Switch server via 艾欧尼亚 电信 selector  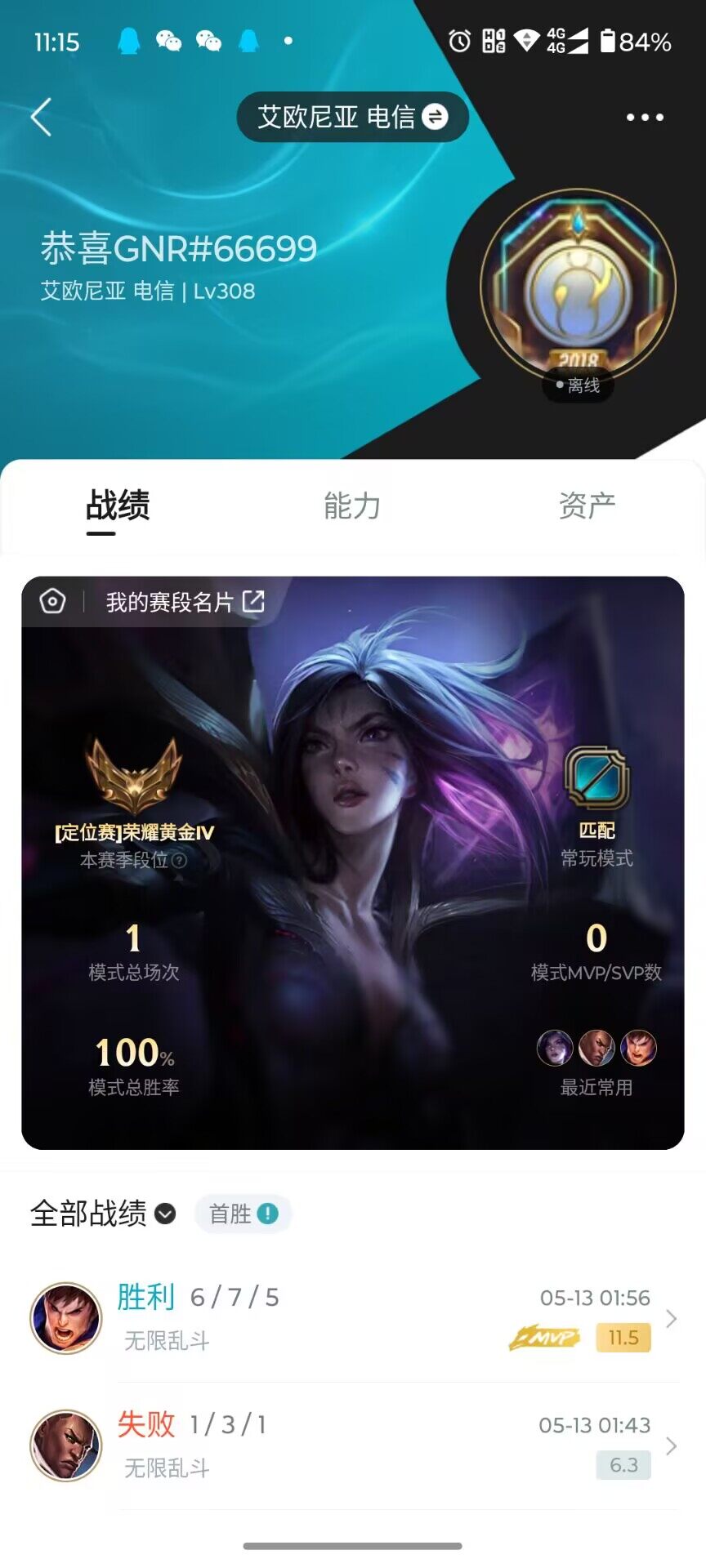coord(352,117)
